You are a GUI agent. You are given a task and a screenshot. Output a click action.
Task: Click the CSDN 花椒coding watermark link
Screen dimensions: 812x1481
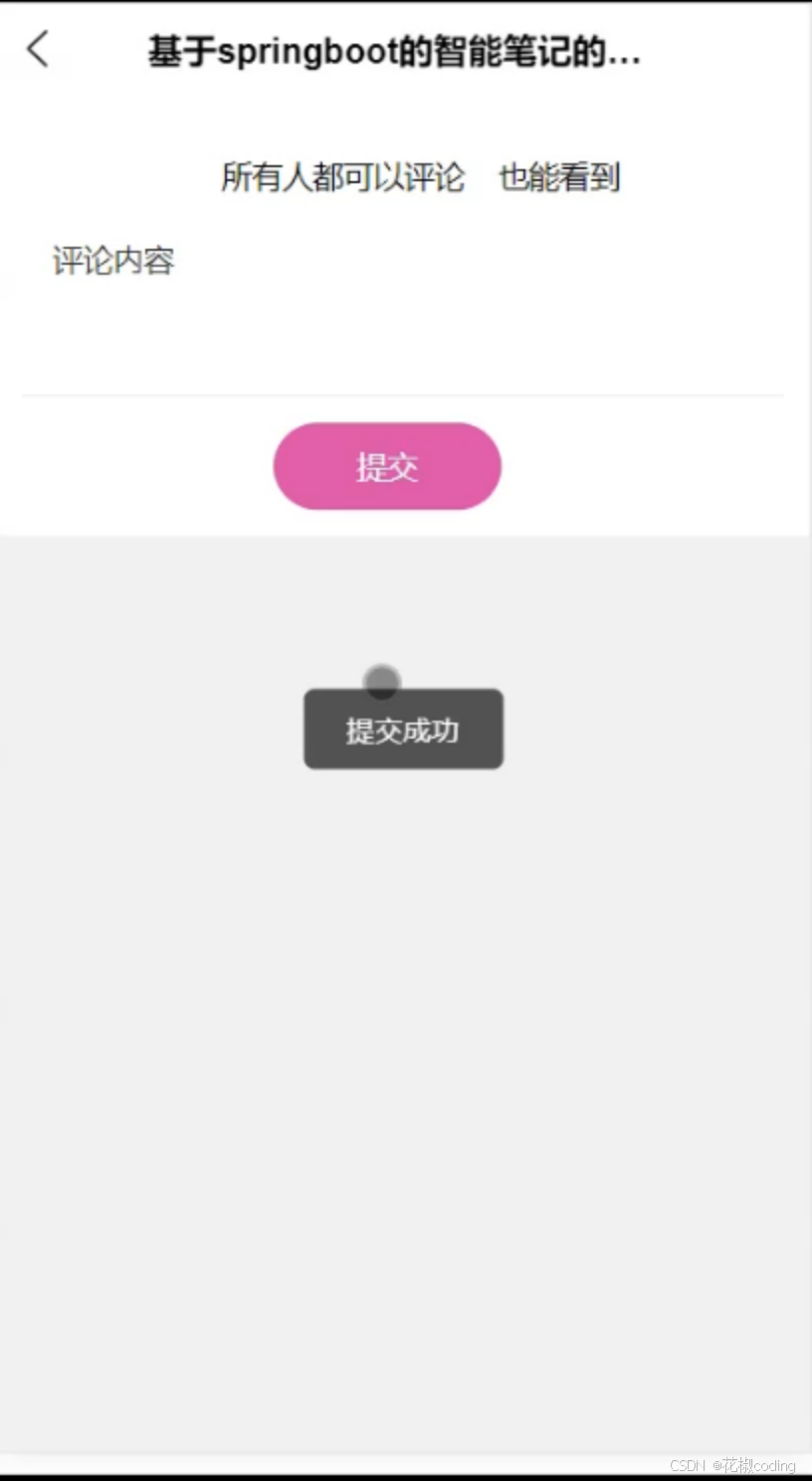[x=731, y=1466]
